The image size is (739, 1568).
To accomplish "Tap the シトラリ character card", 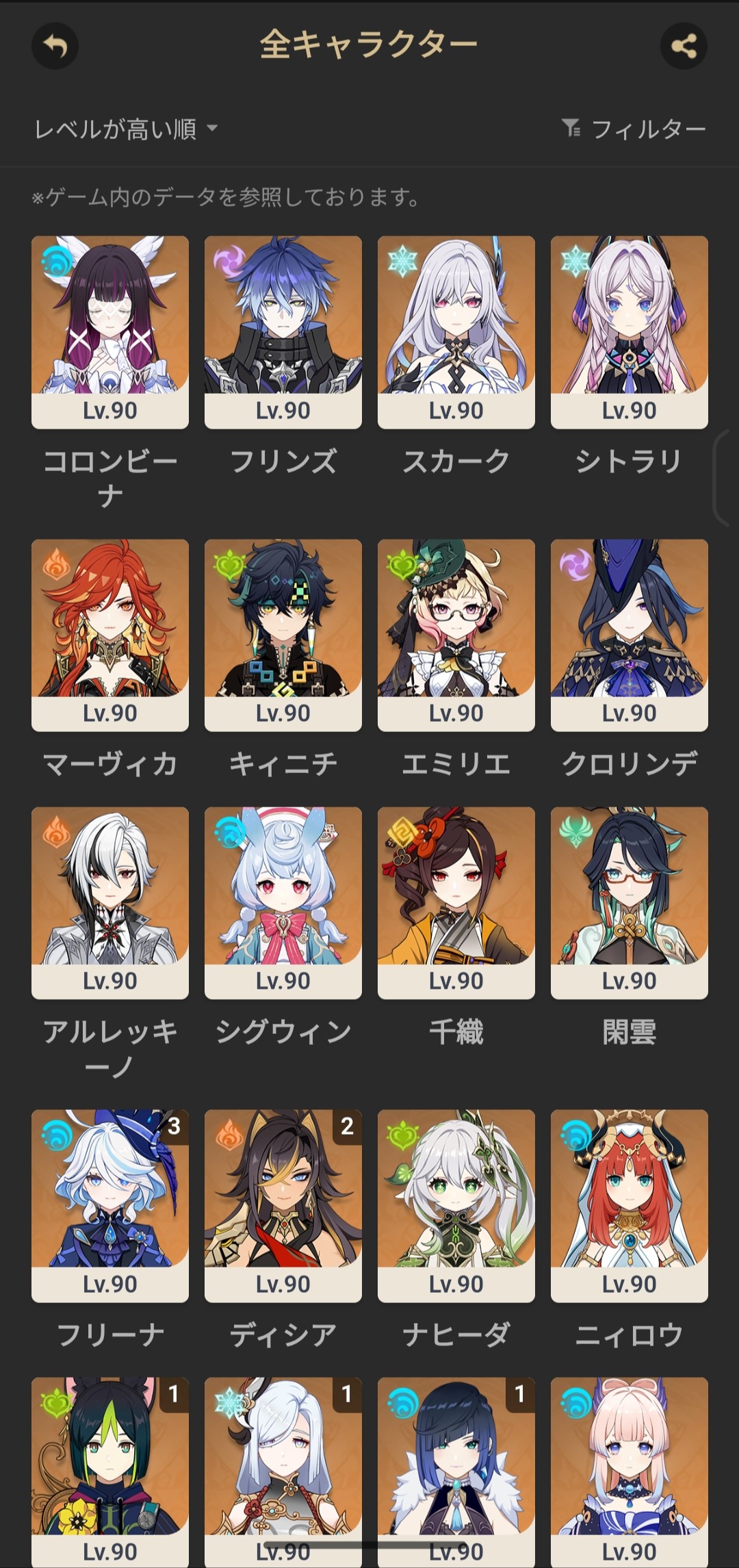I will click(630, 332).
